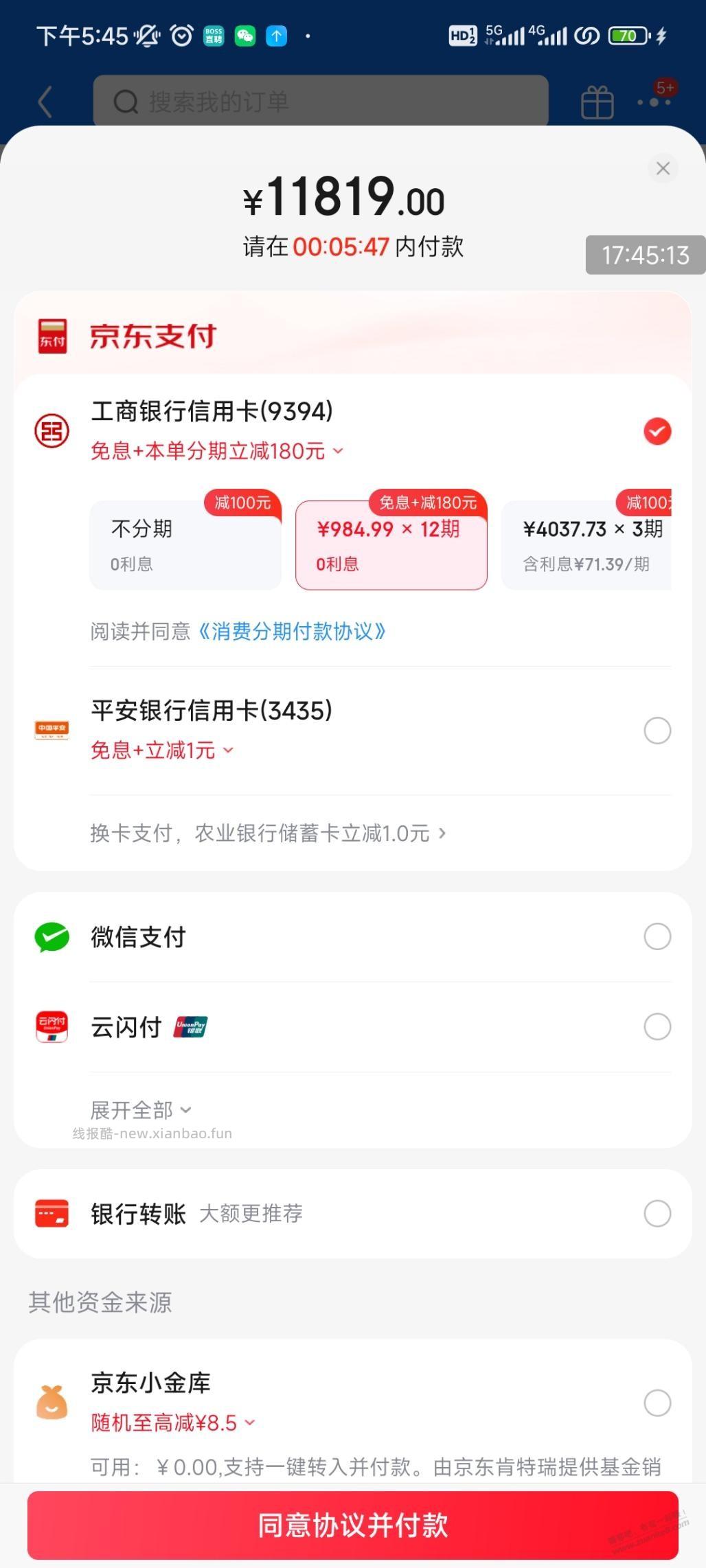The height and width of the screenshot is (1568, 706).
Task: Tap the 微信支付 green icon
Action: click(x=52, y=936)
